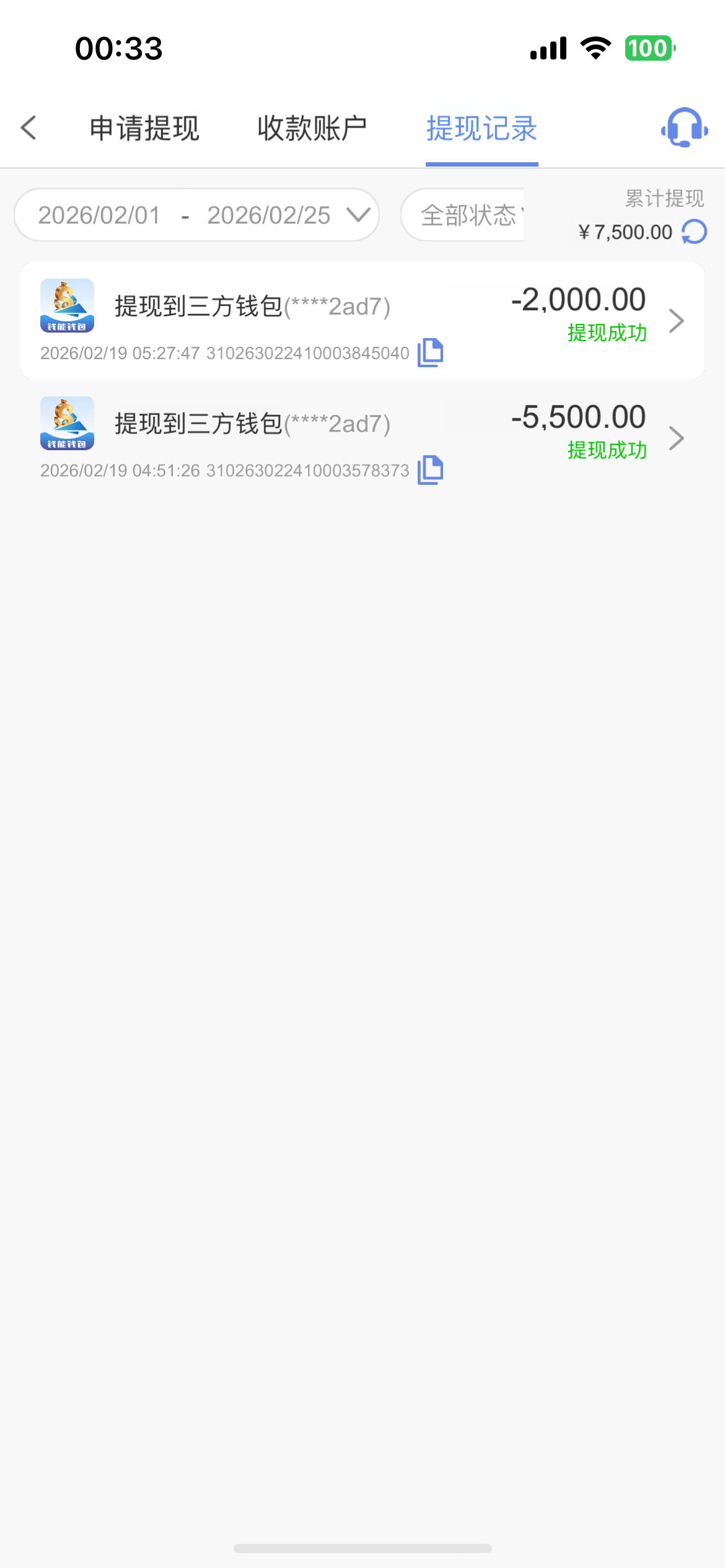Open the date range selector dropdown

(358, 215)
